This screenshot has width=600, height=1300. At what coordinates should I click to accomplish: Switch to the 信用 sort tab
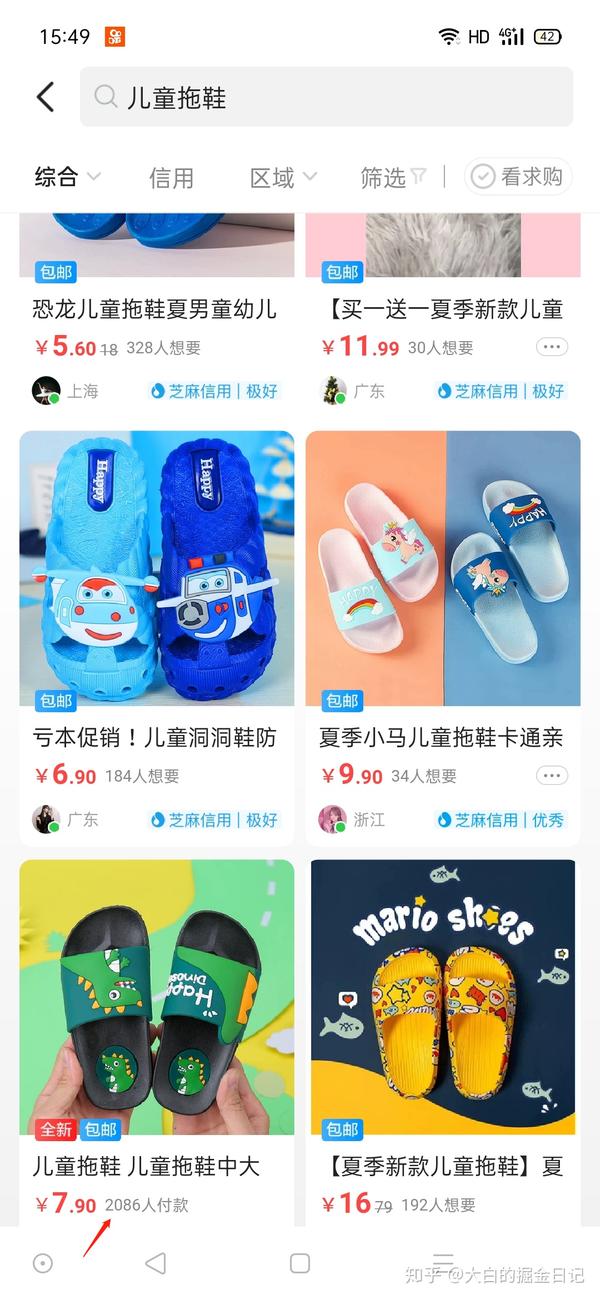[171, 178]
